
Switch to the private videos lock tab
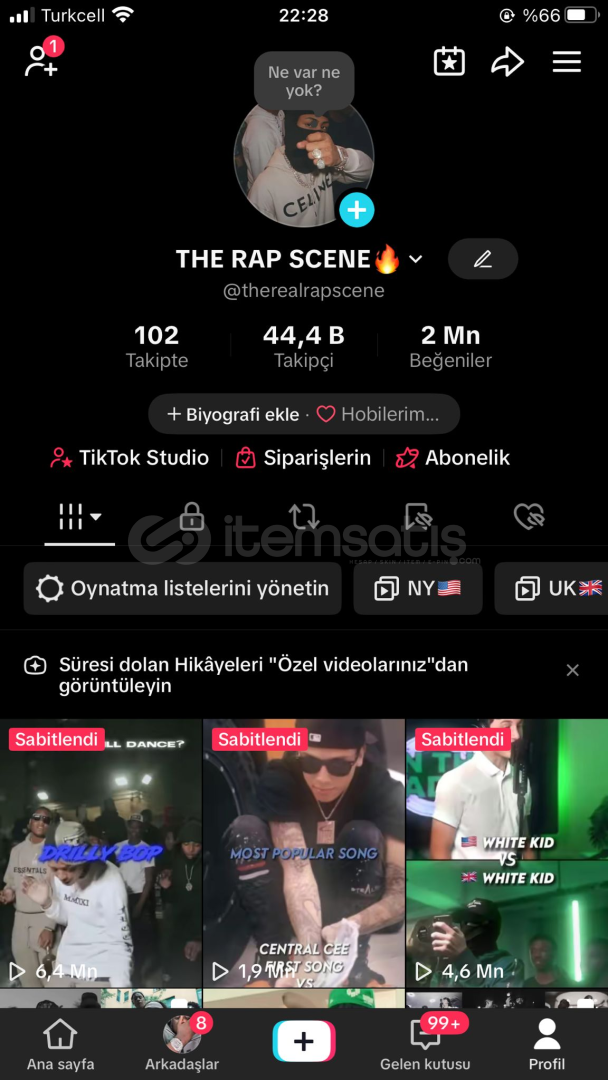pyautogui.click(x=191, y=517)
